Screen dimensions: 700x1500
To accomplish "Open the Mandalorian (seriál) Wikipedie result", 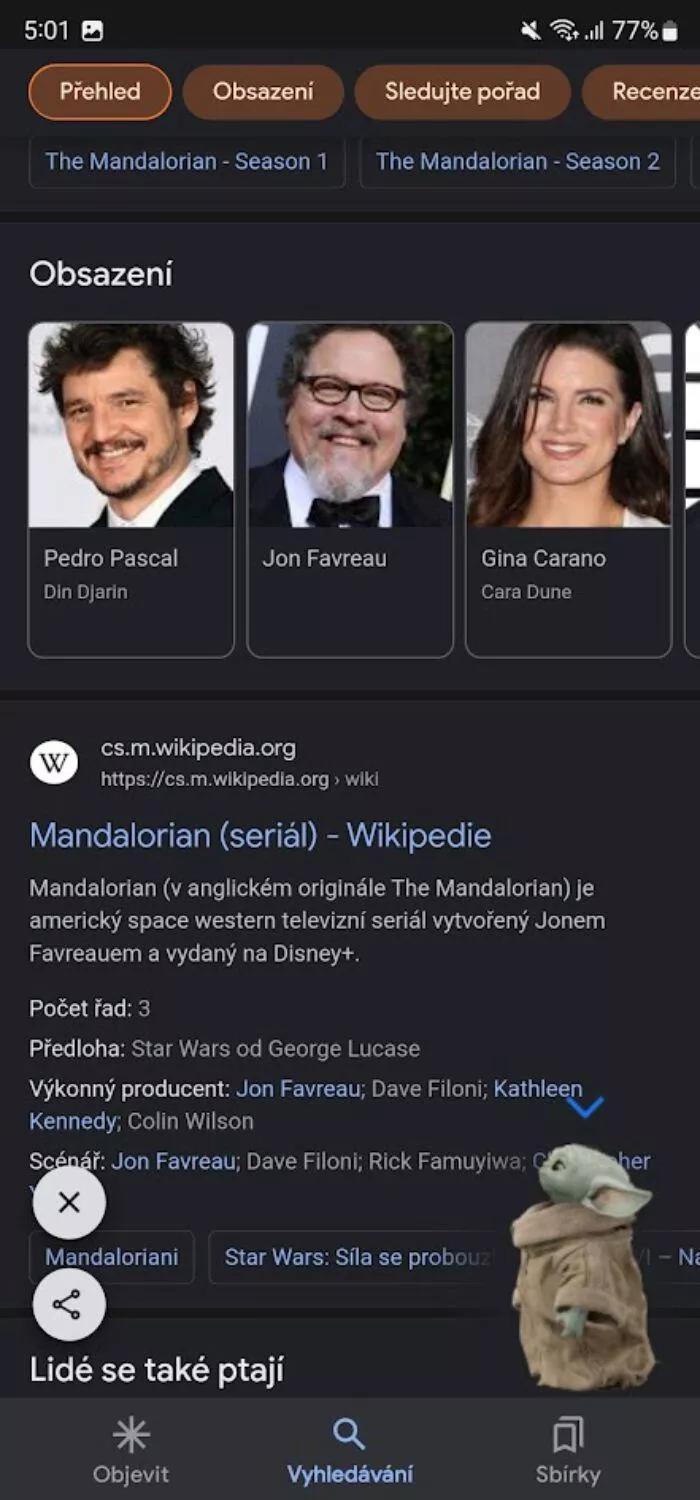I will tap(260, 835).
